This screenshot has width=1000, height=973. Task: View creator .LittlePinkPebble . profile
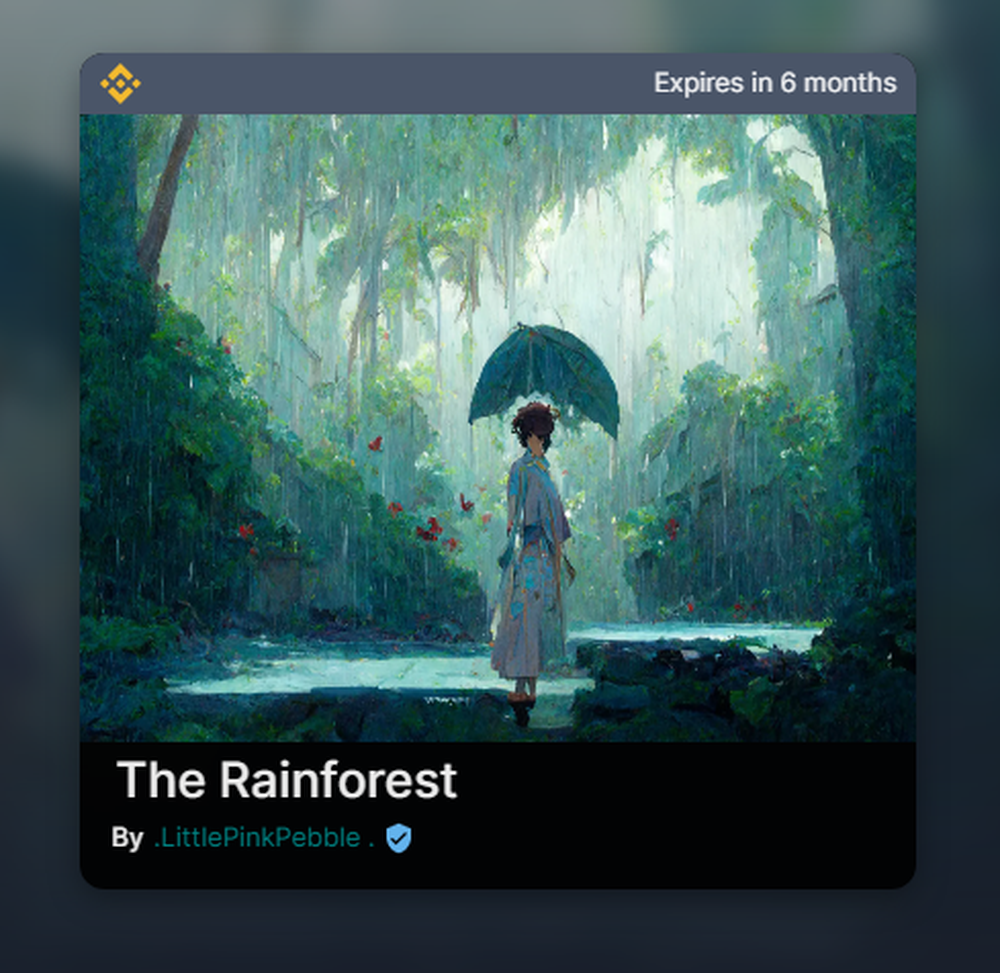click(264, 839)
